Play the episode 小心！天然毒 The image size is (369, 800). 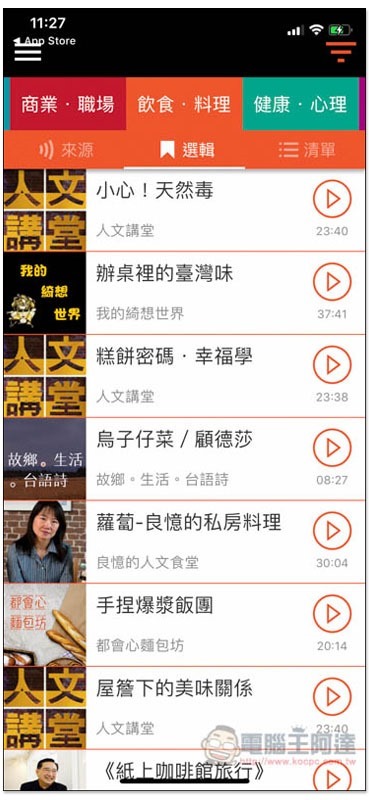coord(332,198)
